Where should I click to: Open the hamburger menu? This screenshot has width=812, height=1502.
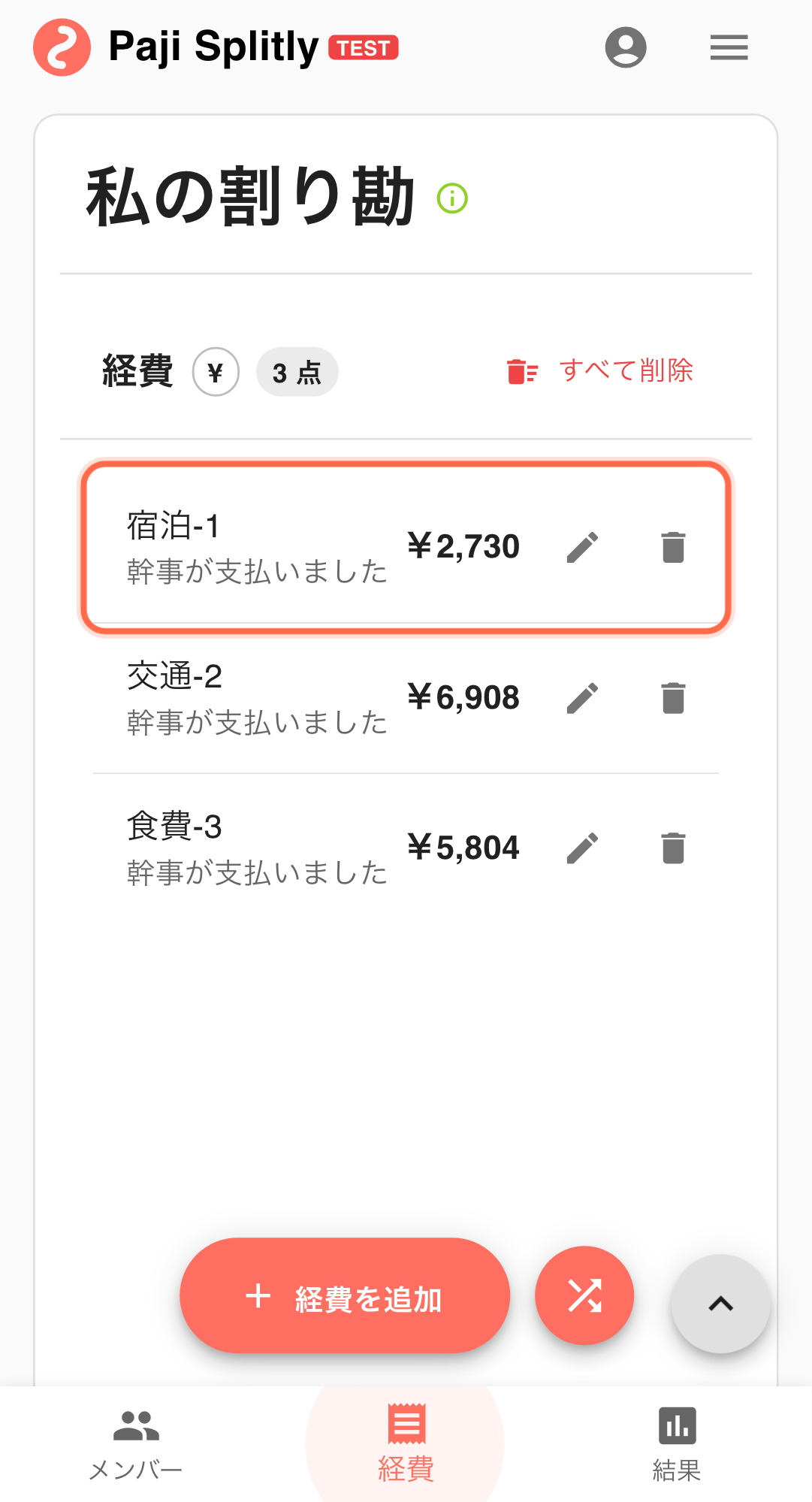coord(729,47)
